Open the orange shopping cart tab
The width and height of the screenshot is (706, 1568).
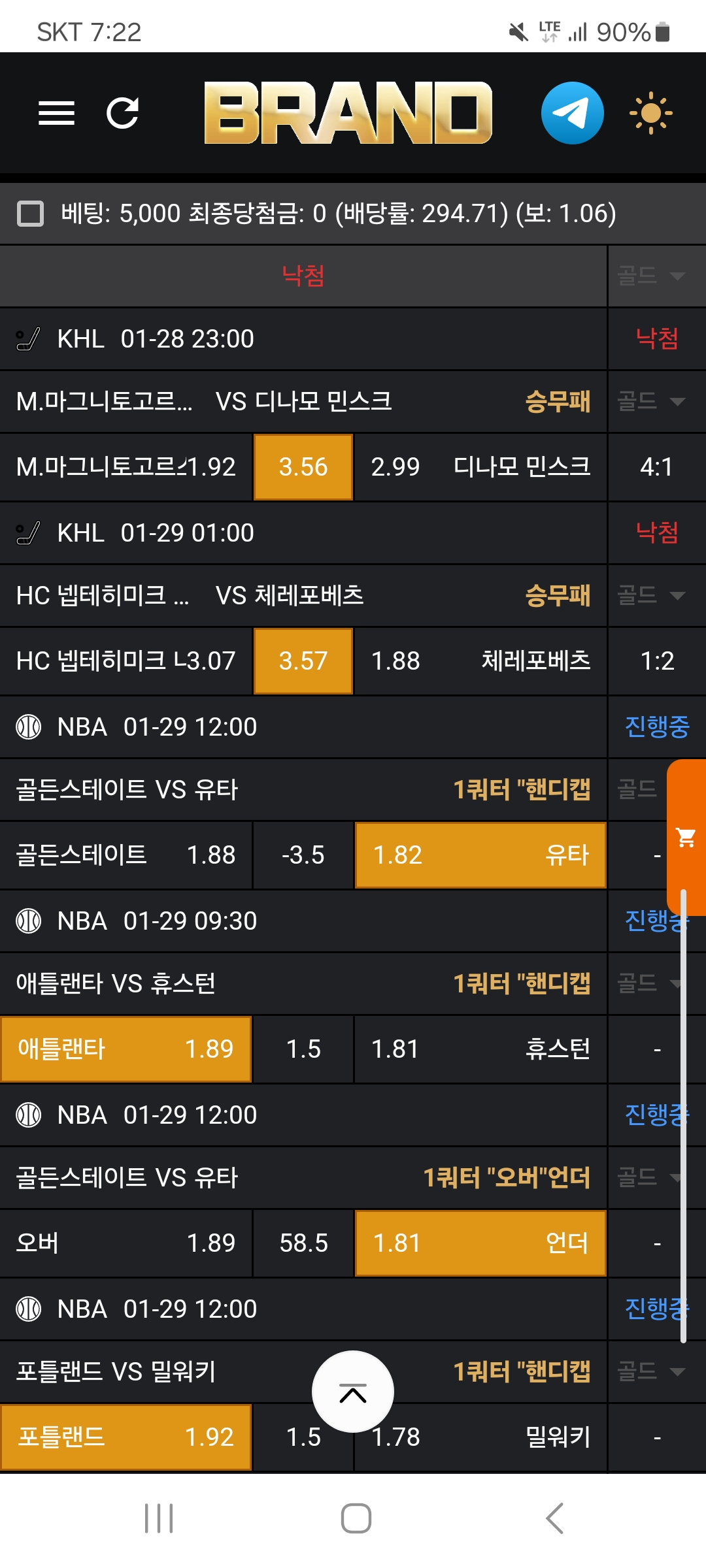686,837
